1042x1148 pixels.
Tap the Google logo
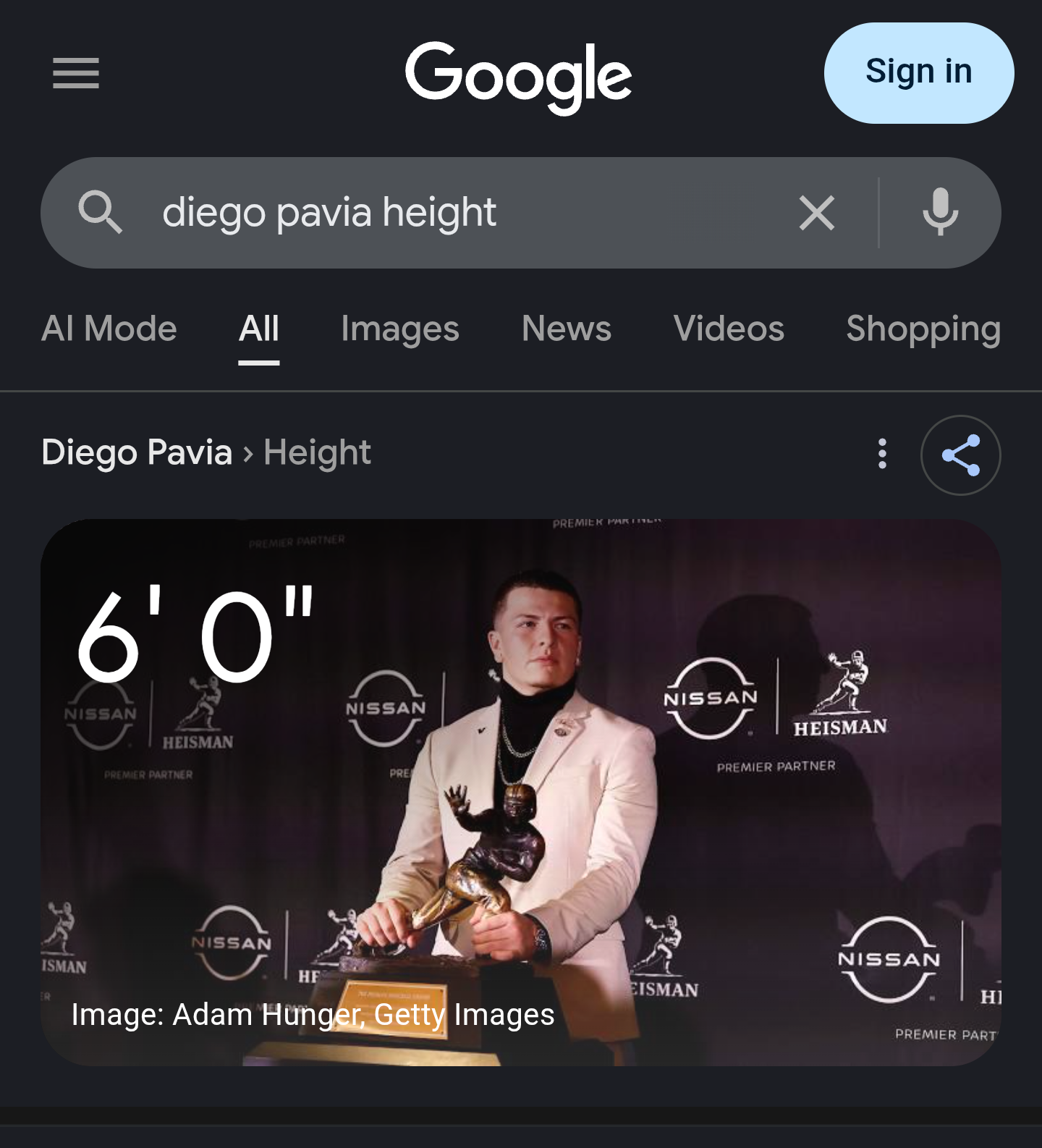519,75
